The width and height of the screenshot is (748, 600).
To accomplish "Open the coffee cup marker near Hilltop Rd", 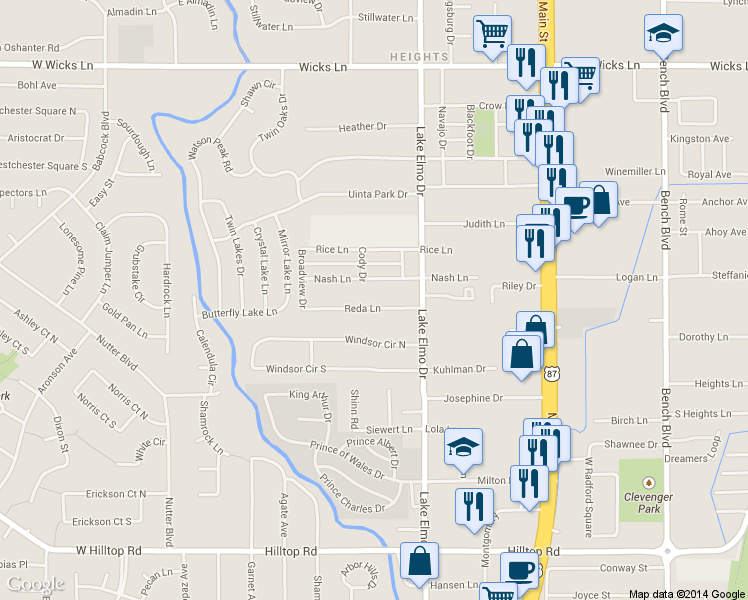I will coord(519,570).
